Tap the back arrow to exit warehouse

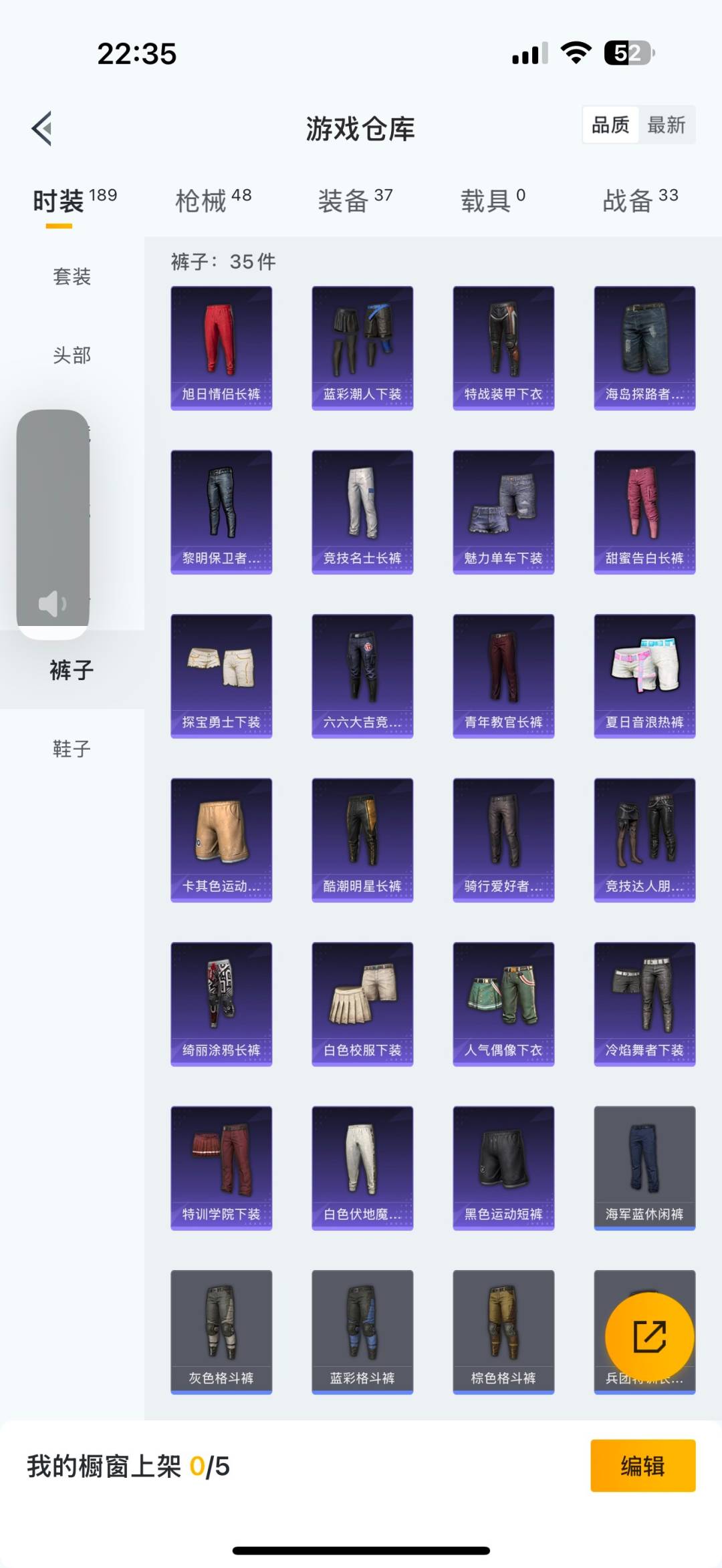[x=42, y=128]
